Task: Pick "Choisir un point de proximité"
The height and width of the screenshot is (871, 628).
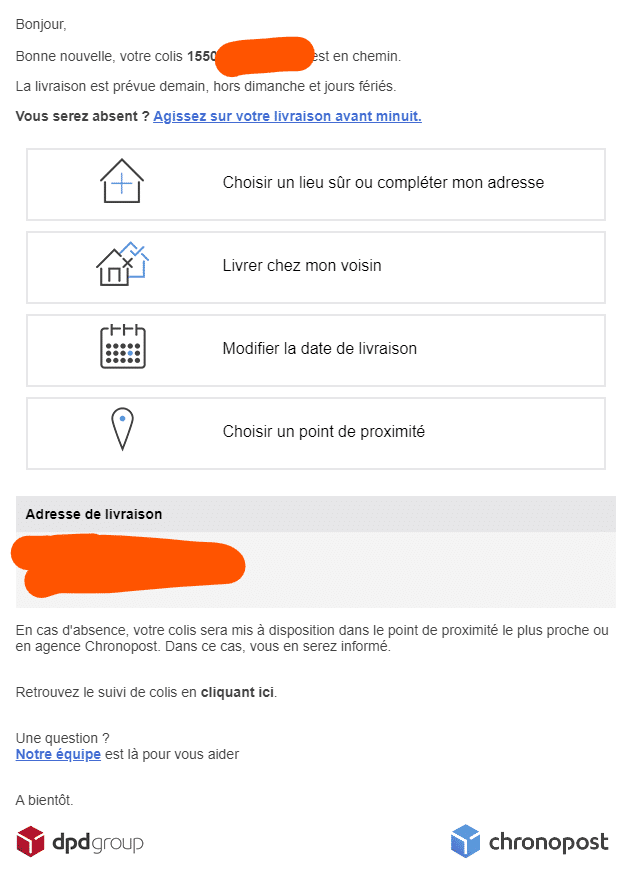Action: coord(323,432)
